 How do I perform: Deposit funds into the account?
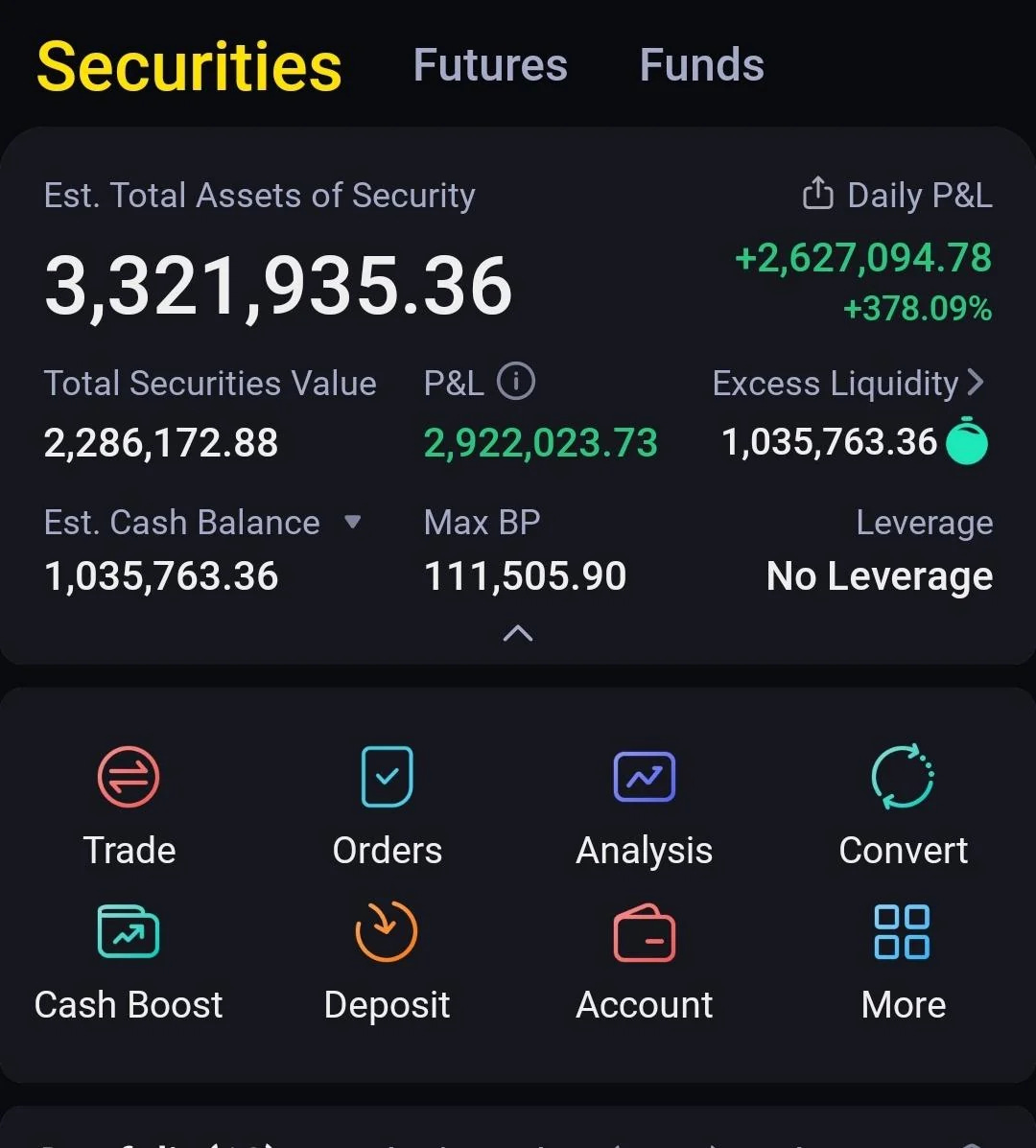387,961
